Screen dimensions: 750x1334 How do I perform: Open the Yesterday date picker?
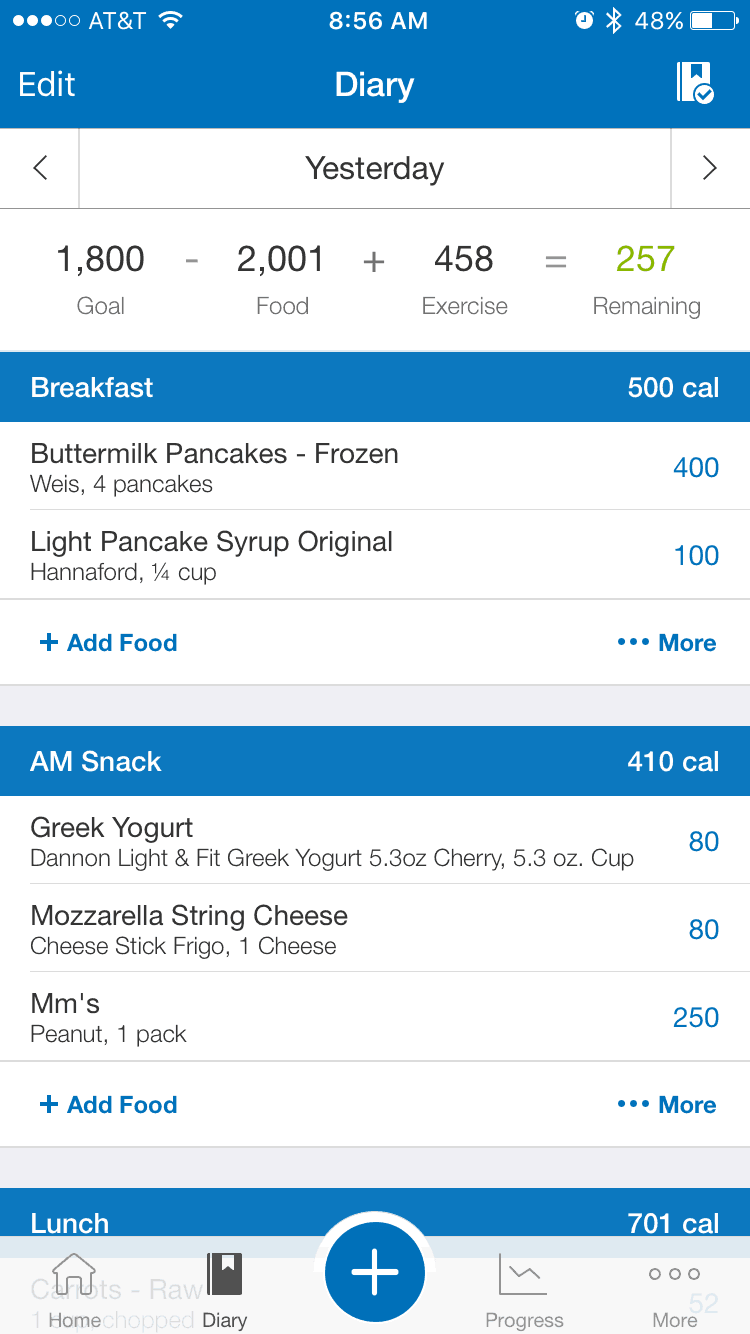[x=375, y=168]
